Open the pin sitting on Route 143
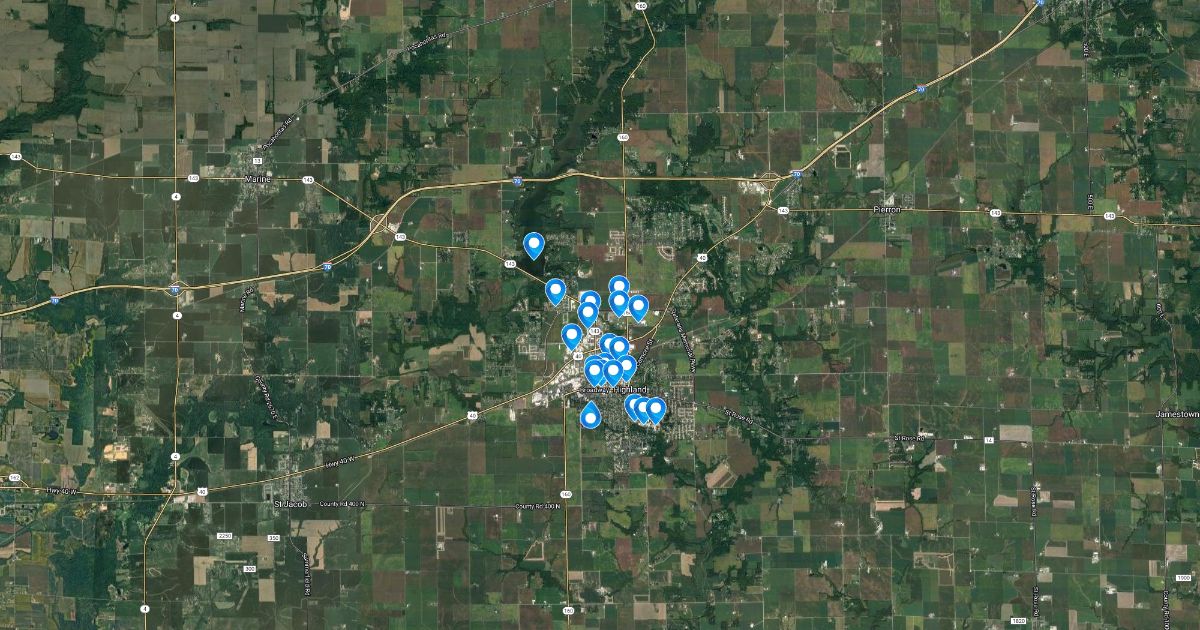 point(556,291)
